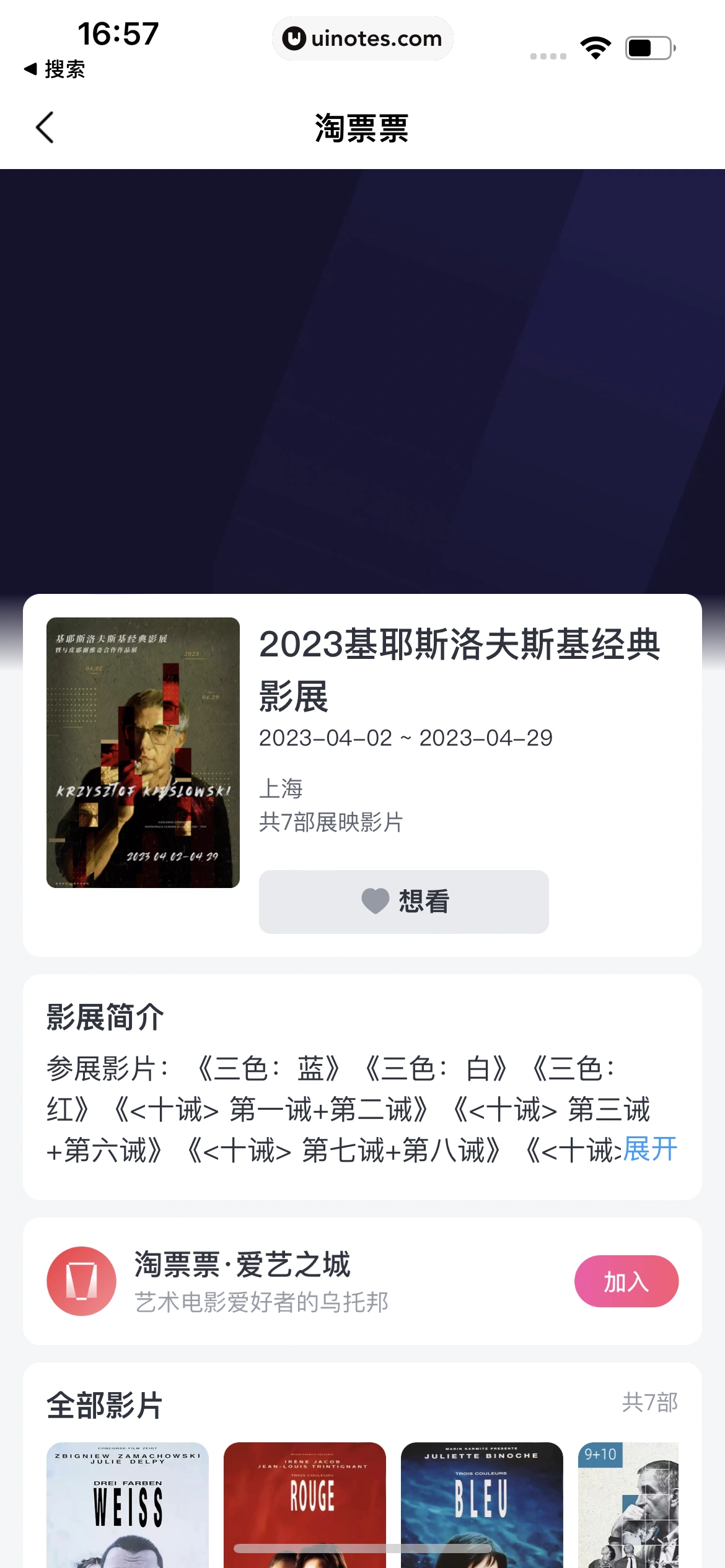This screenshot has height=1568, width=725.
Task: Go back from the 淘票票 page
Action: point(45,128)
